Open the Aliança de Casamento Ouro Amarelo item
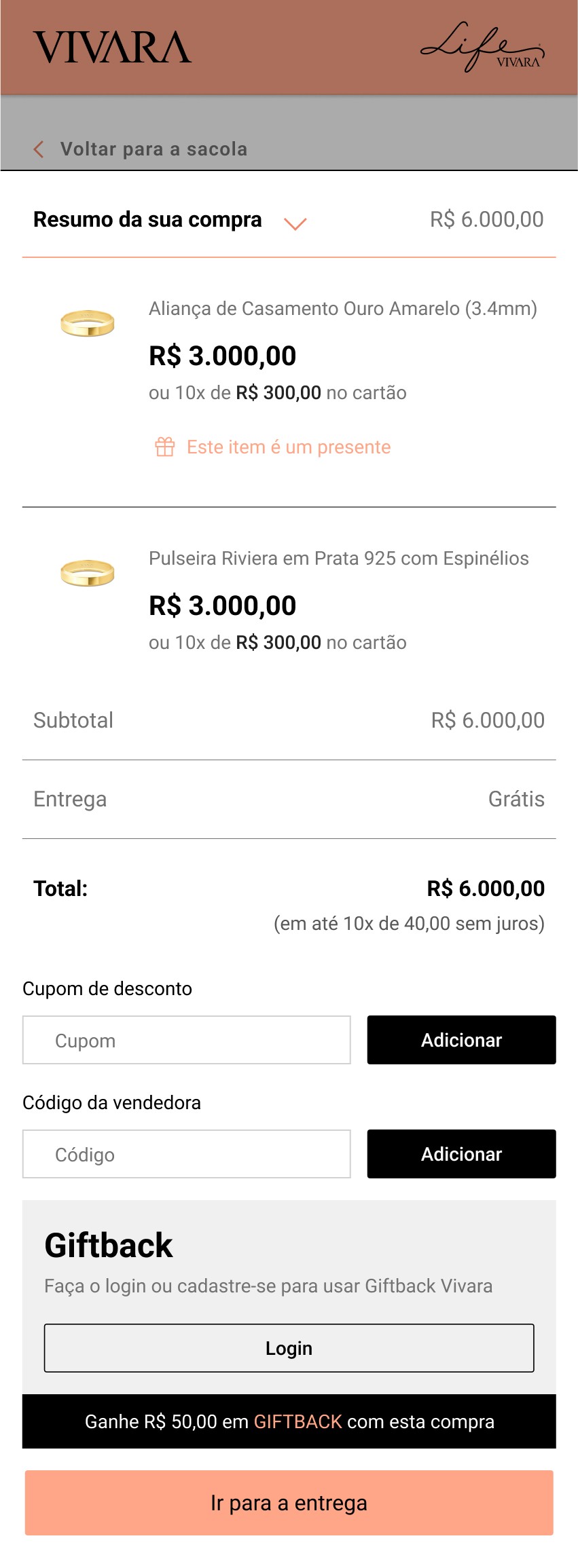The width and height of the screenshot is (578, 1568). click(x=342, y=309)
